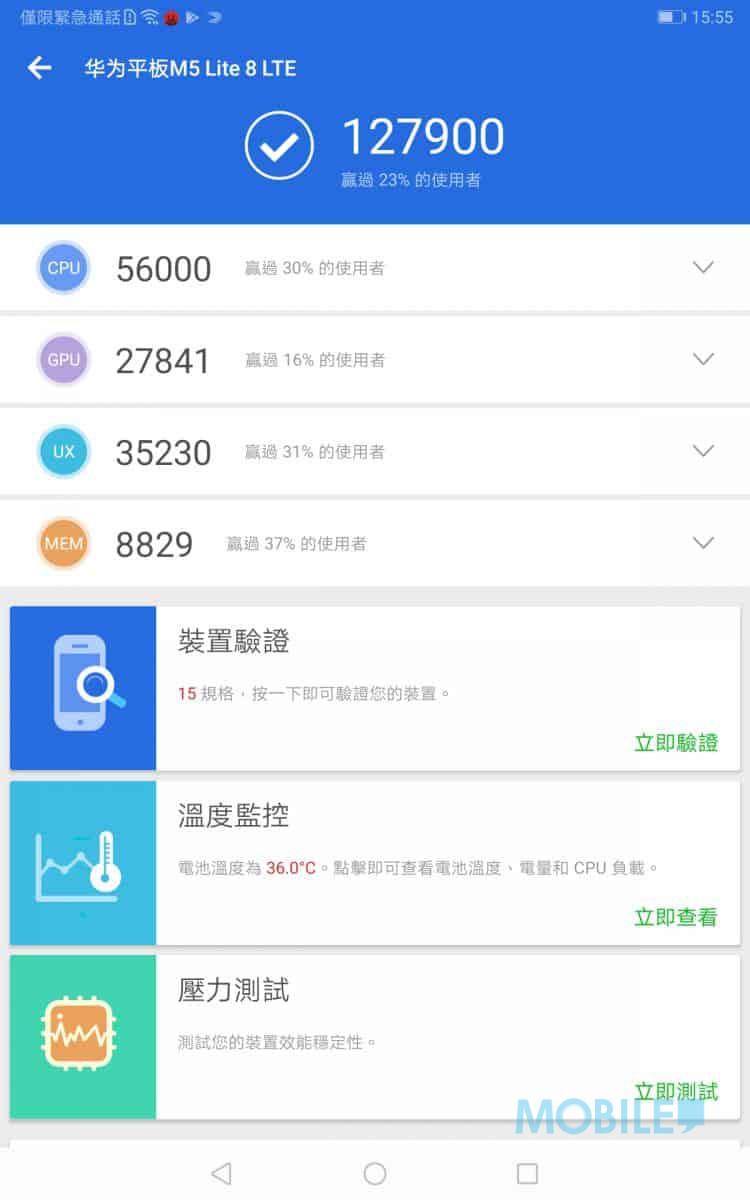The image size is (750, 1200).
Task: Go back using the top-left arrow
Action: pyautogui.click(x=39, y=68)
